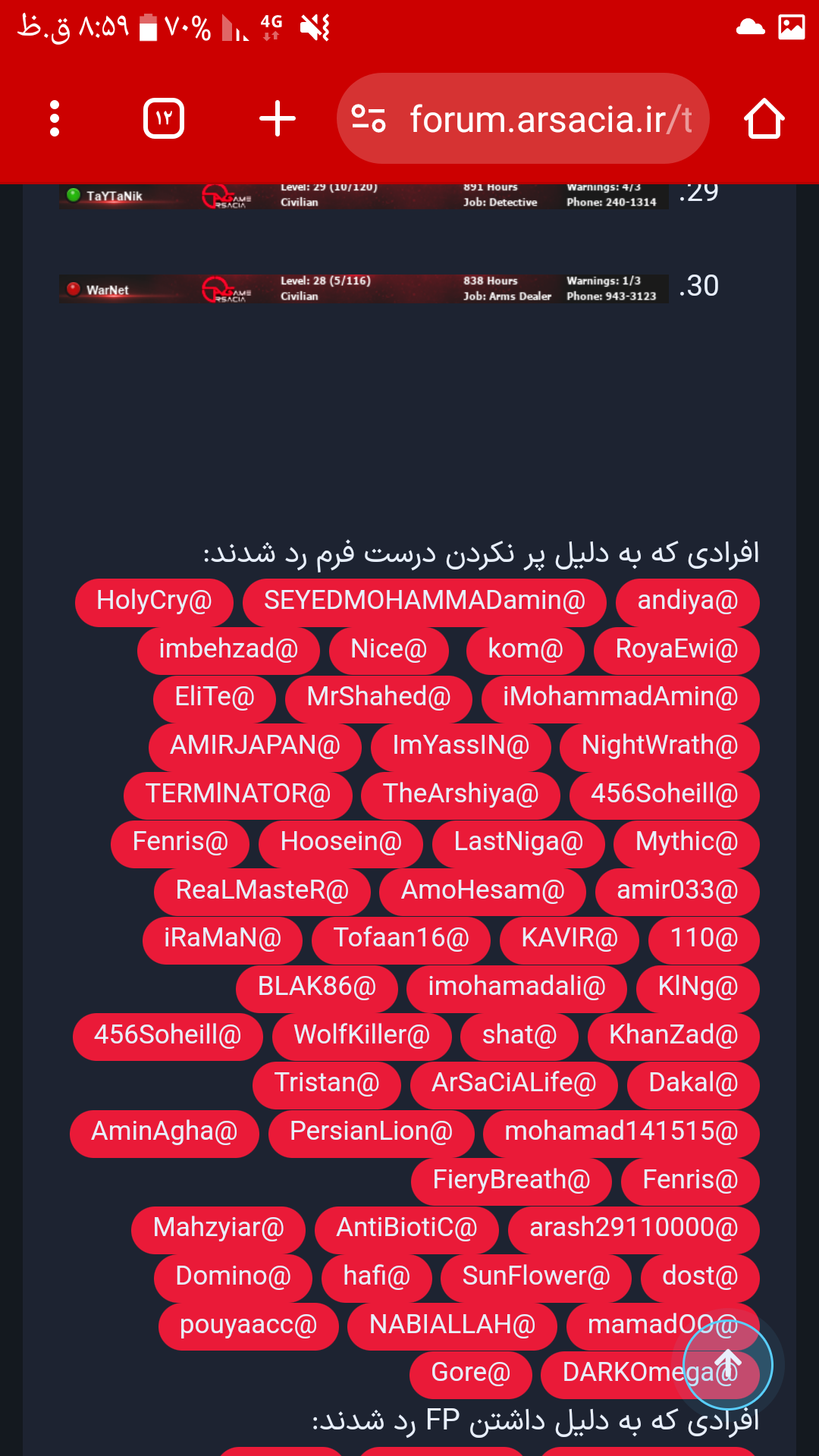Open the TERMINATOR@ user mention
This screenshot has width=819, height=1456.
point(238,795)
